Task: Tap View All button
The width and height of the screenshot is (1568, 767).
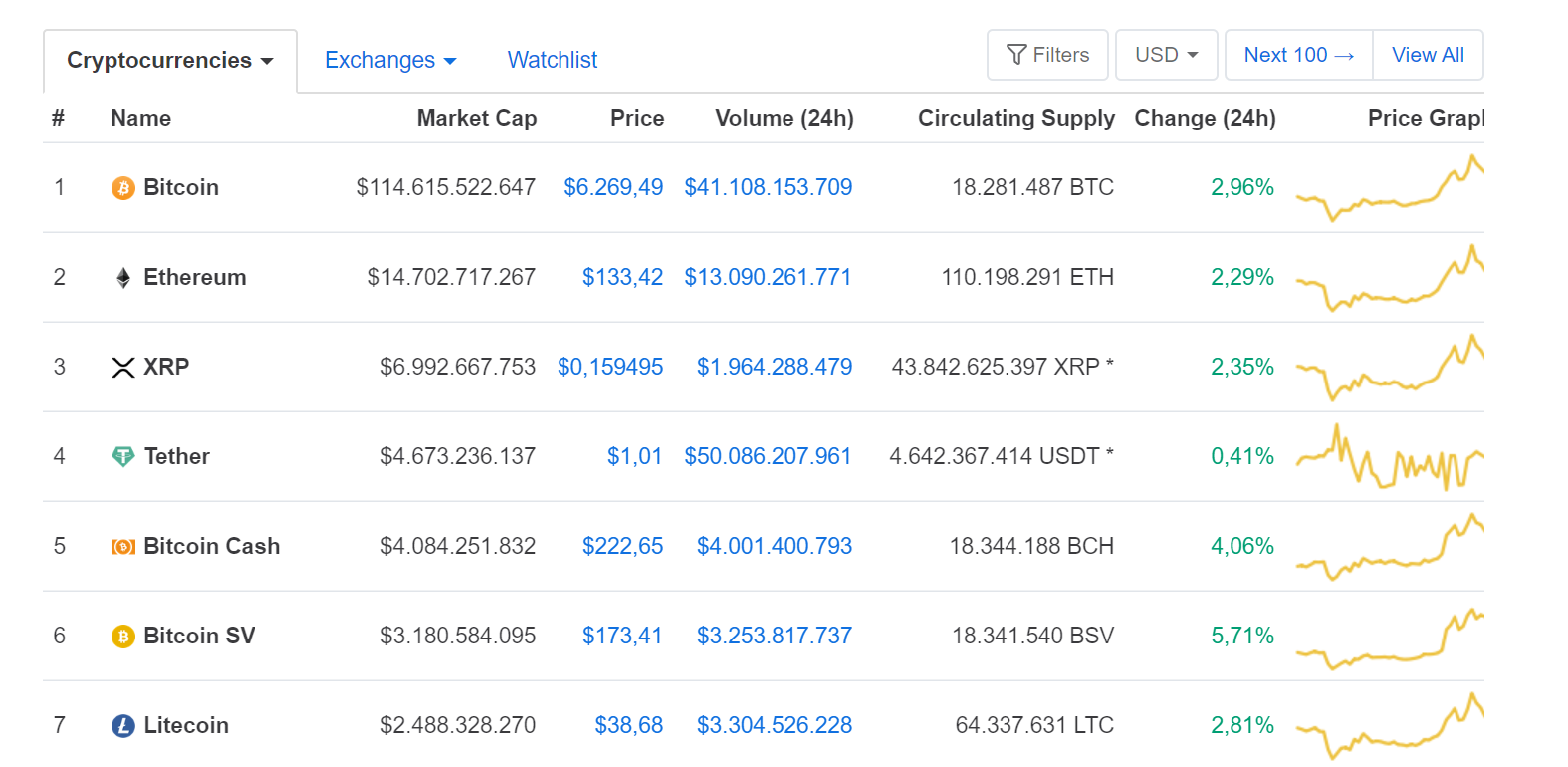Action: [1427, 55]
